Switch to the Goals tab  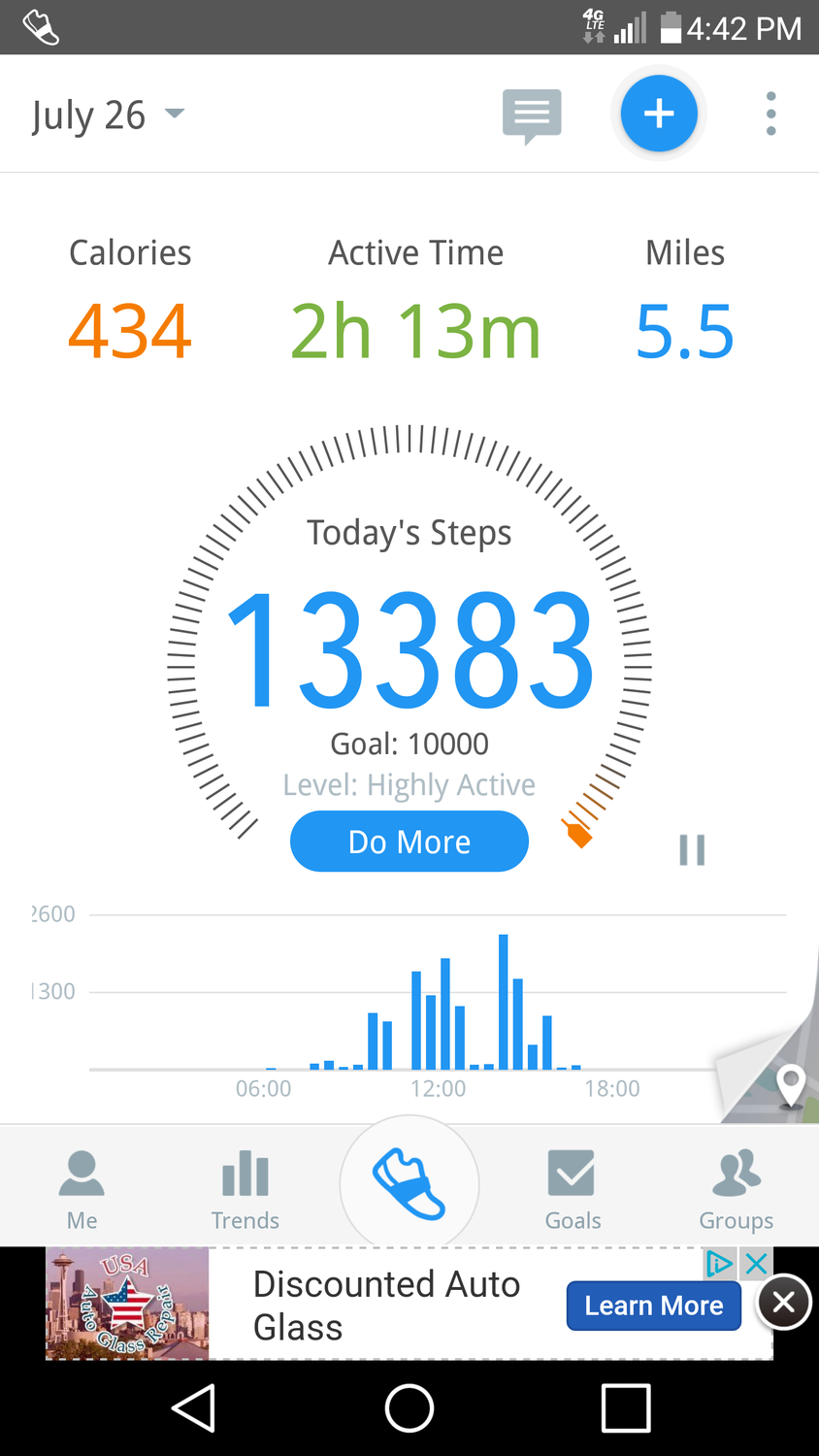[573, 1189]
